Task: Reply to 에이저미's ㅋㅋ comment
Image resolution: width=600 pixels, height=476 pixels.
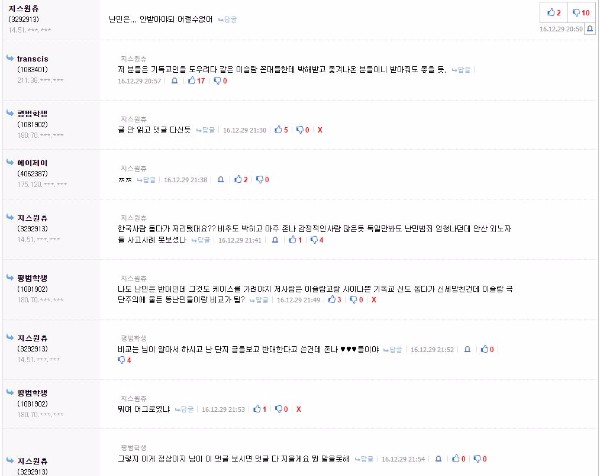Action: click(147, 180)
